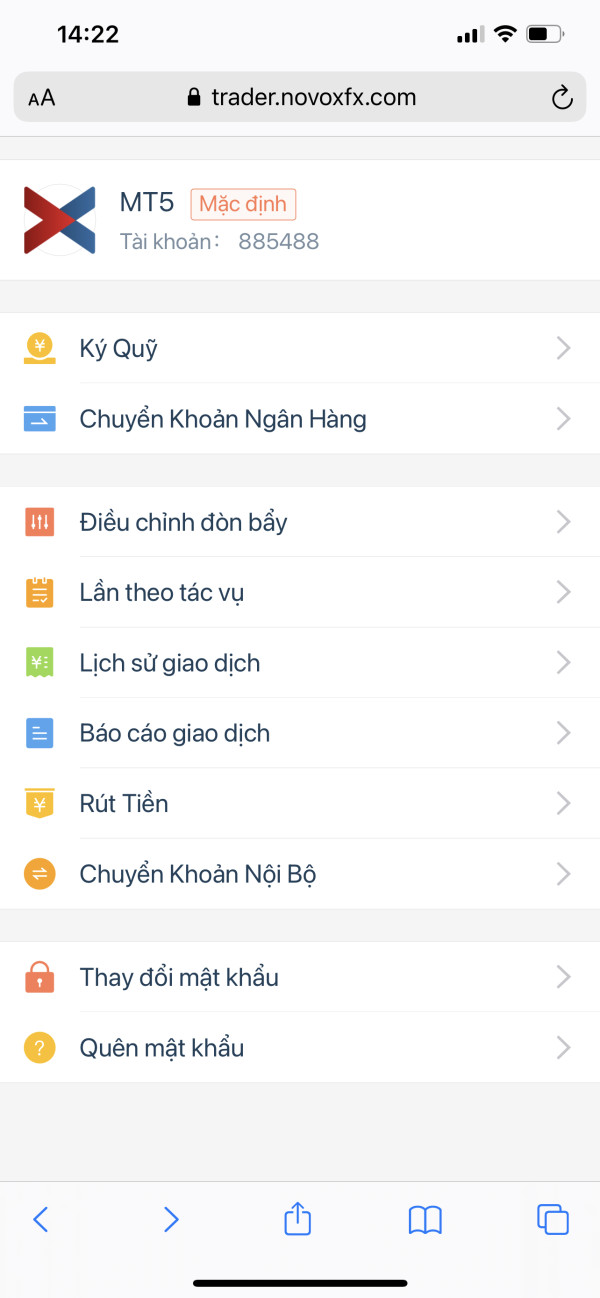Open Safari bookmarks

(x=425, y=1219)
